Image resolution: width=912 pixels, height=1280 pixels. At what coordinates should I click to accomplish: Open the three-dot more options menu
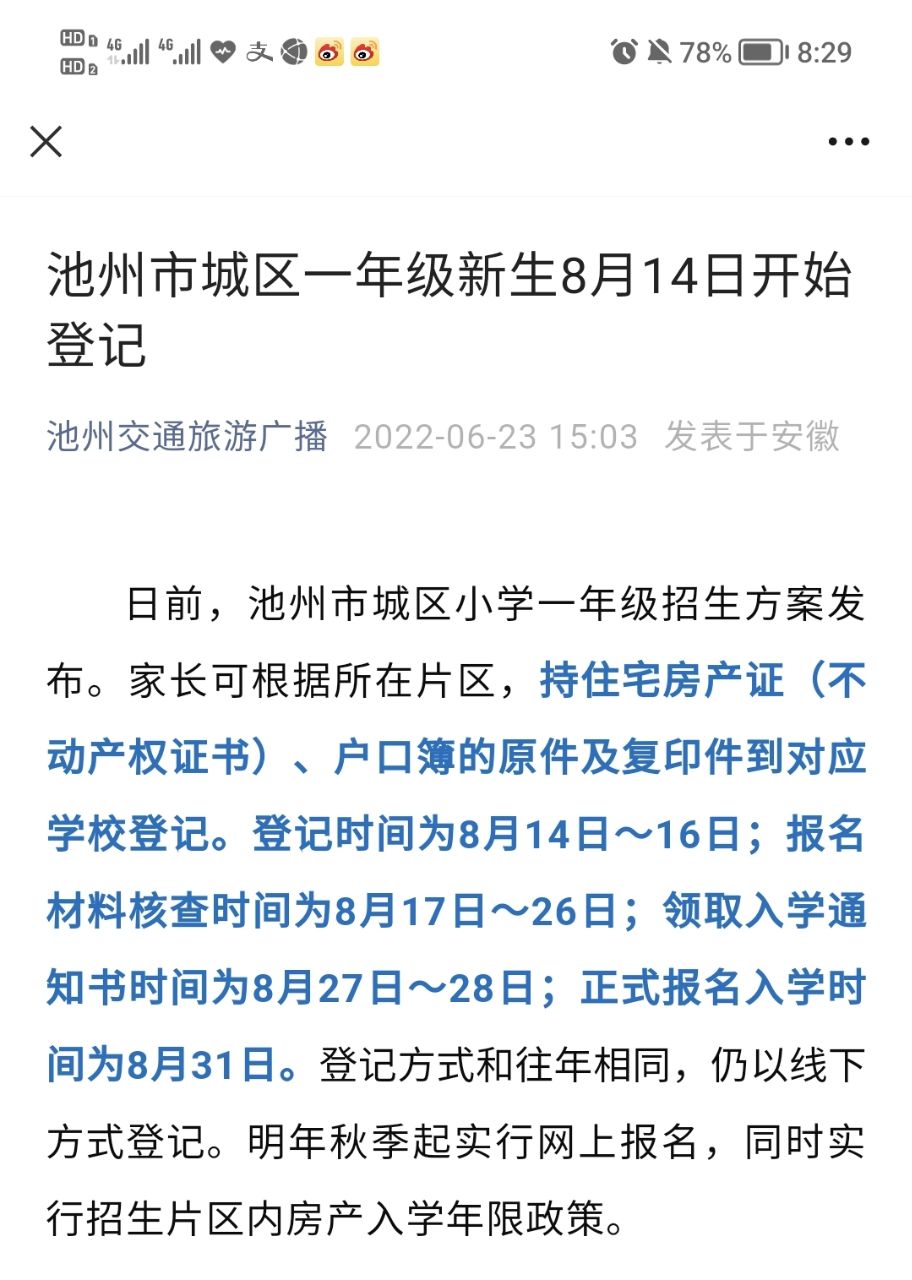click(848, 142)
